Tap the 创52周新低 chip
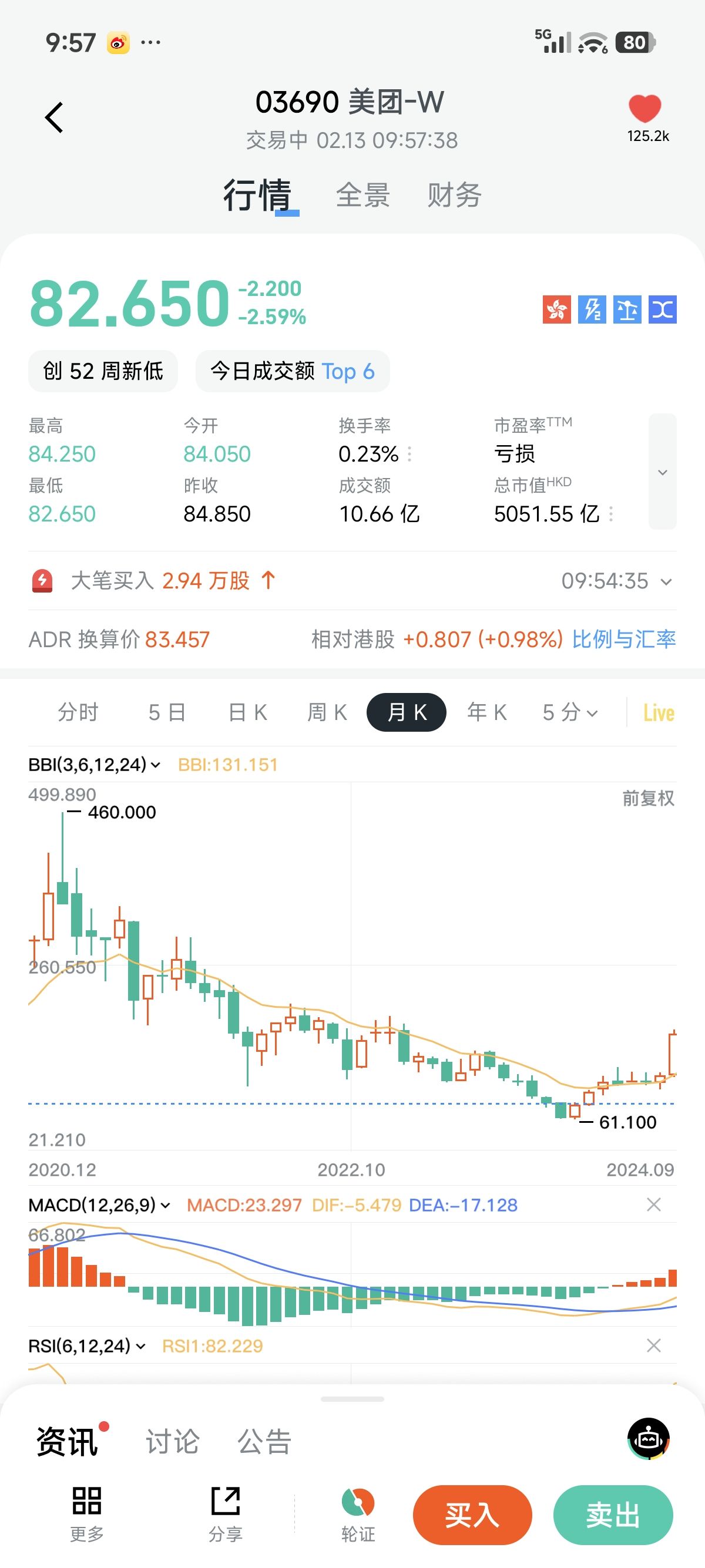The image size is (705, 1568). pos(103,371)
